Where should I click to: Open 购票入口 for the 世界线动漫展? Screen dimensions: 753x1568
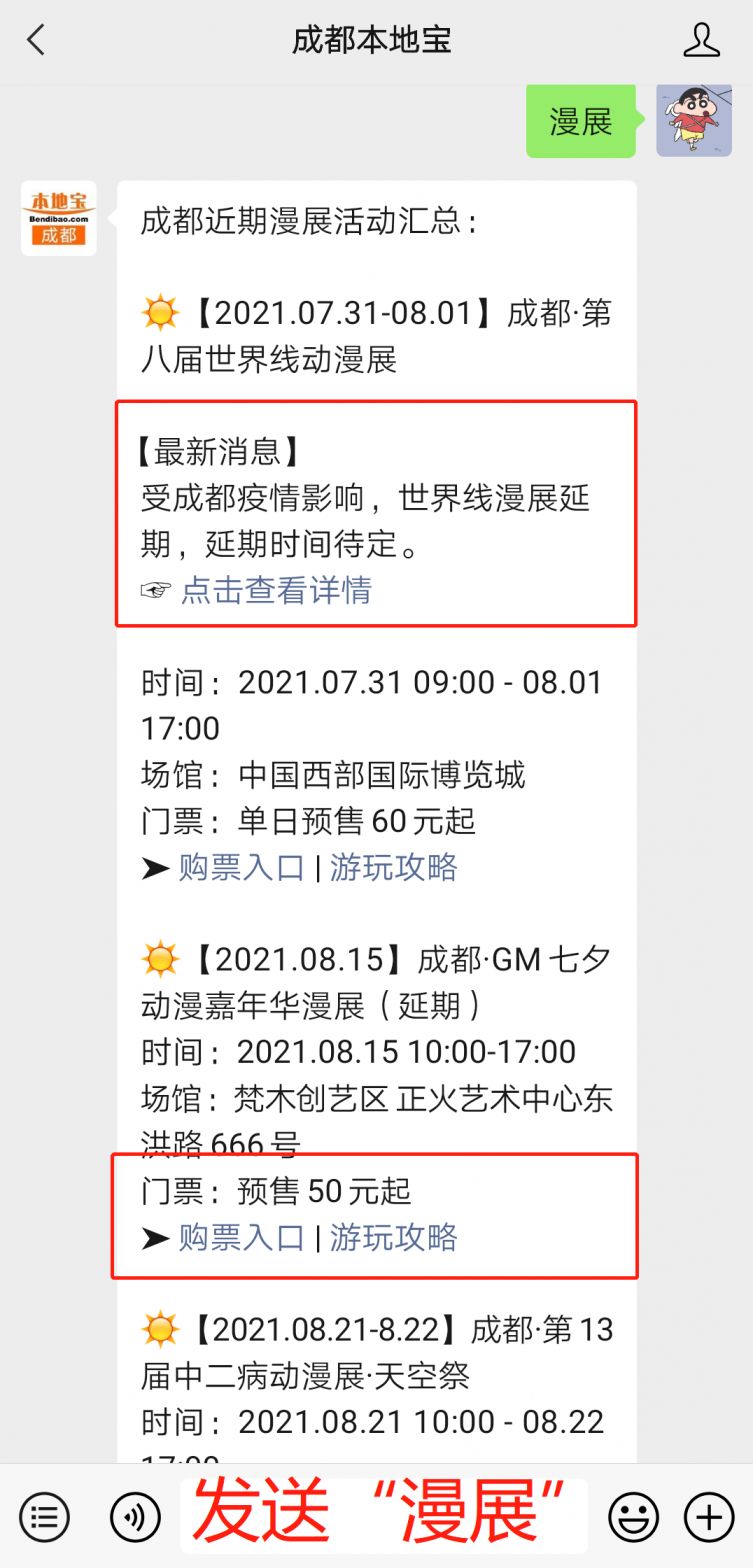click(241, 867)
